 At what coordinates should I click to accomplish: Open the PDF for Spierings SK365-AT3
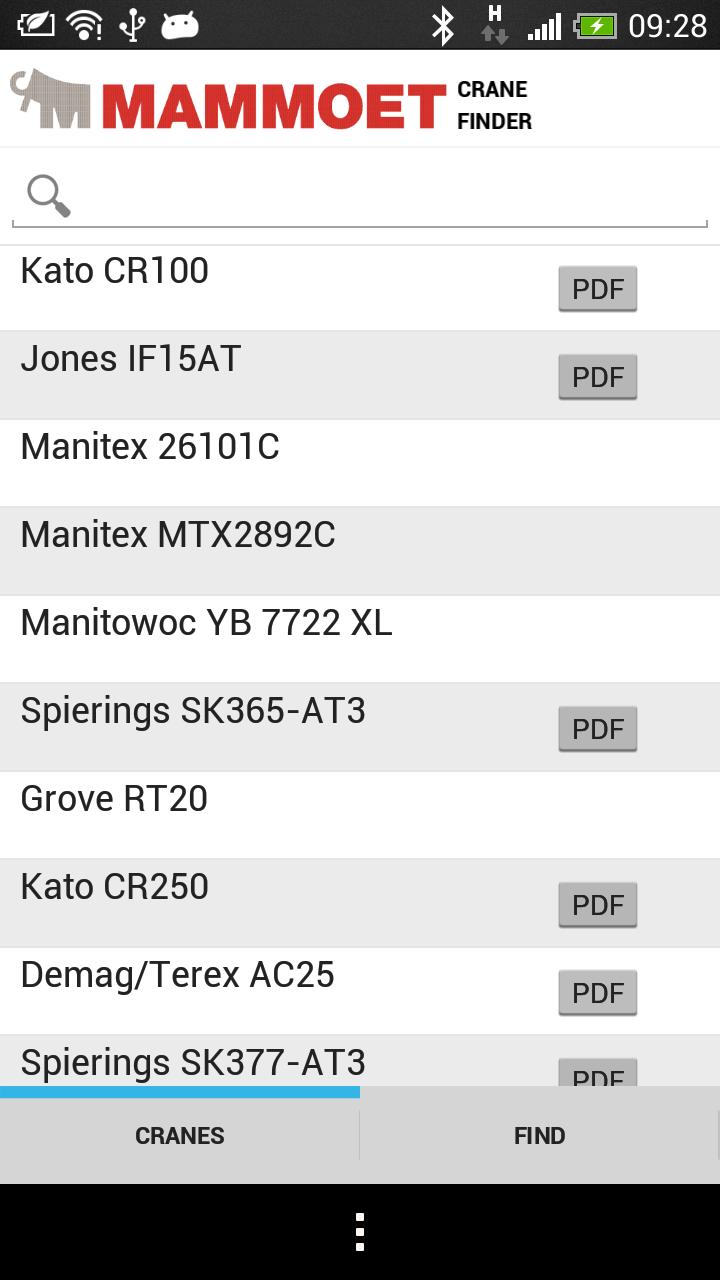click(597, 729)
